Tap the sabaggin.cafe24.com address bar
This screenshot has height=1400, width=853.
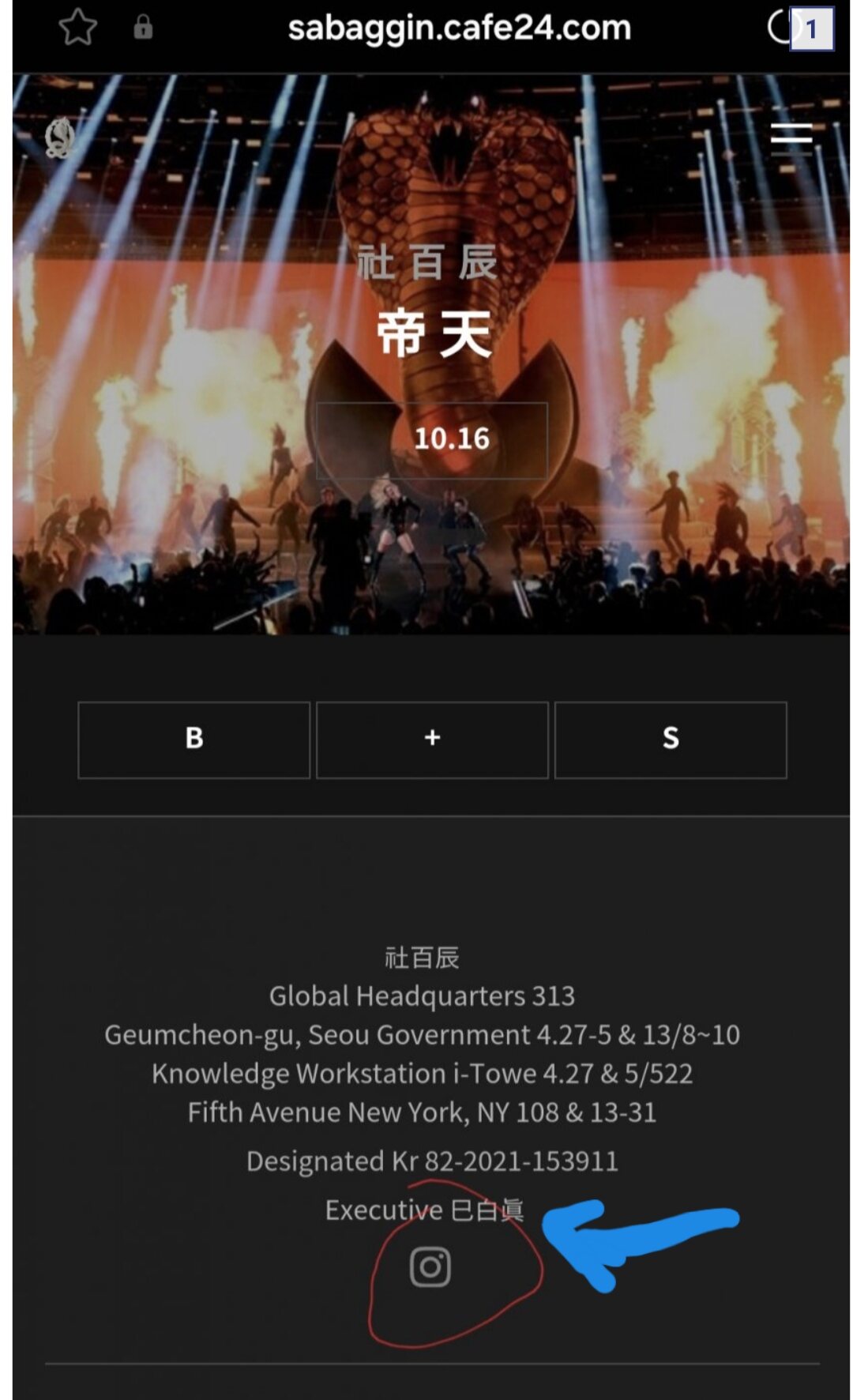[x=459, y=28]
